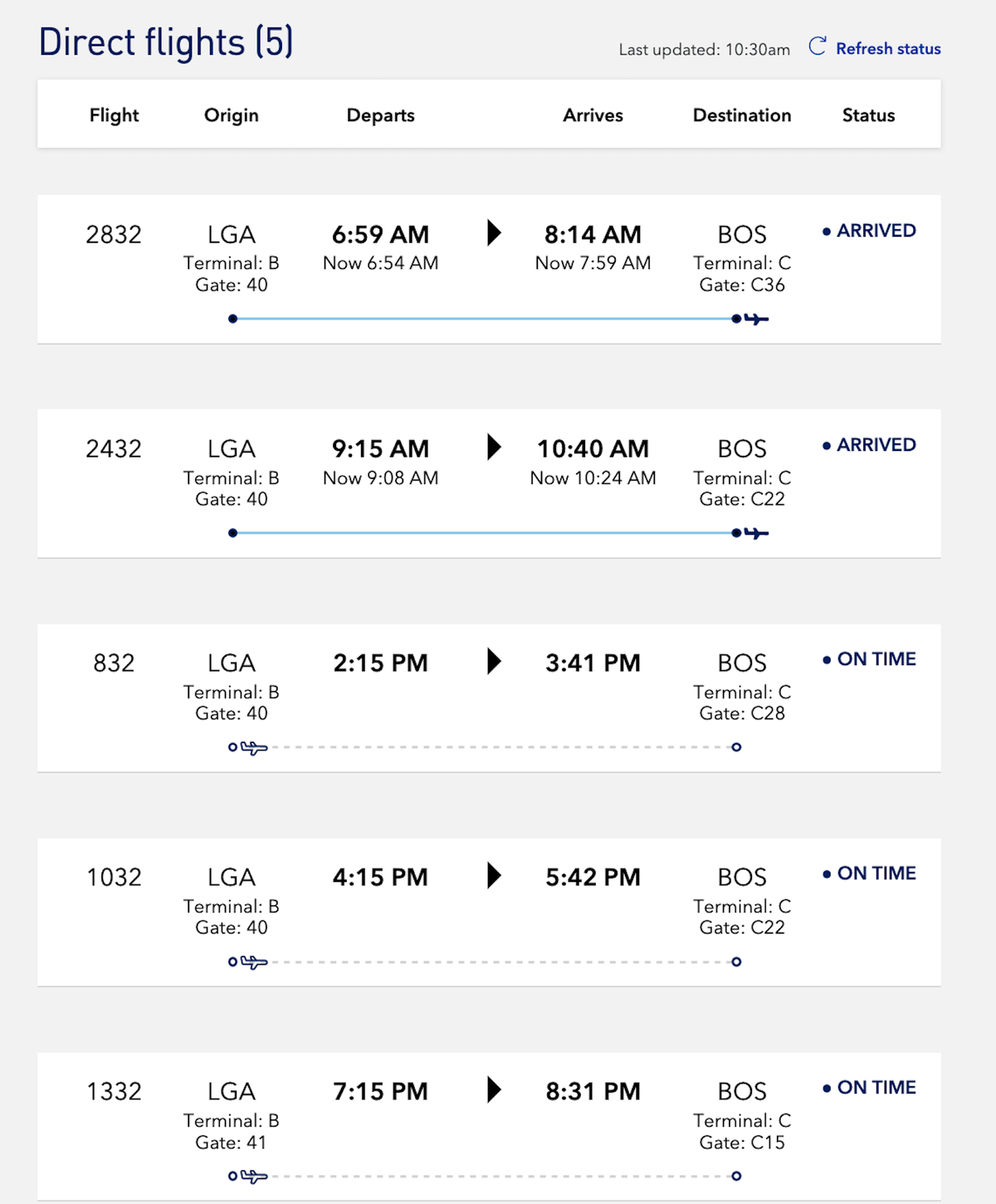Click the airplane icon on flight 2832's progress line
The width and height of the screenshot is (996, 1204).
(x=756, y=319)
